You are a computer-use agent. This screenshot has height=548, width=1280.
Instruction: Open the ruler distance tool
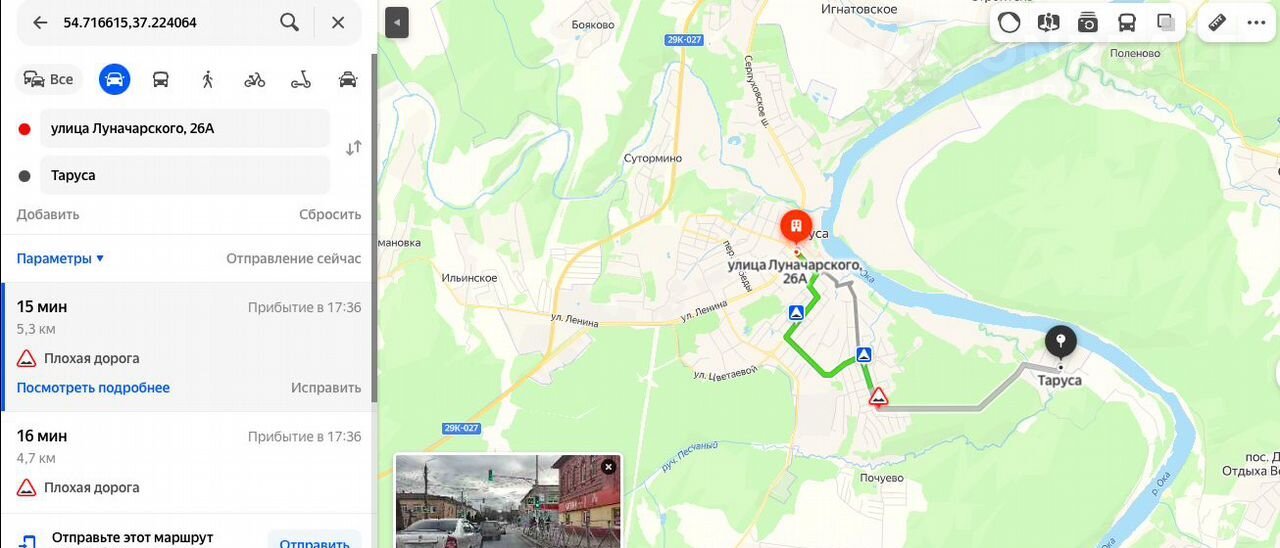tap(1217, 22)
